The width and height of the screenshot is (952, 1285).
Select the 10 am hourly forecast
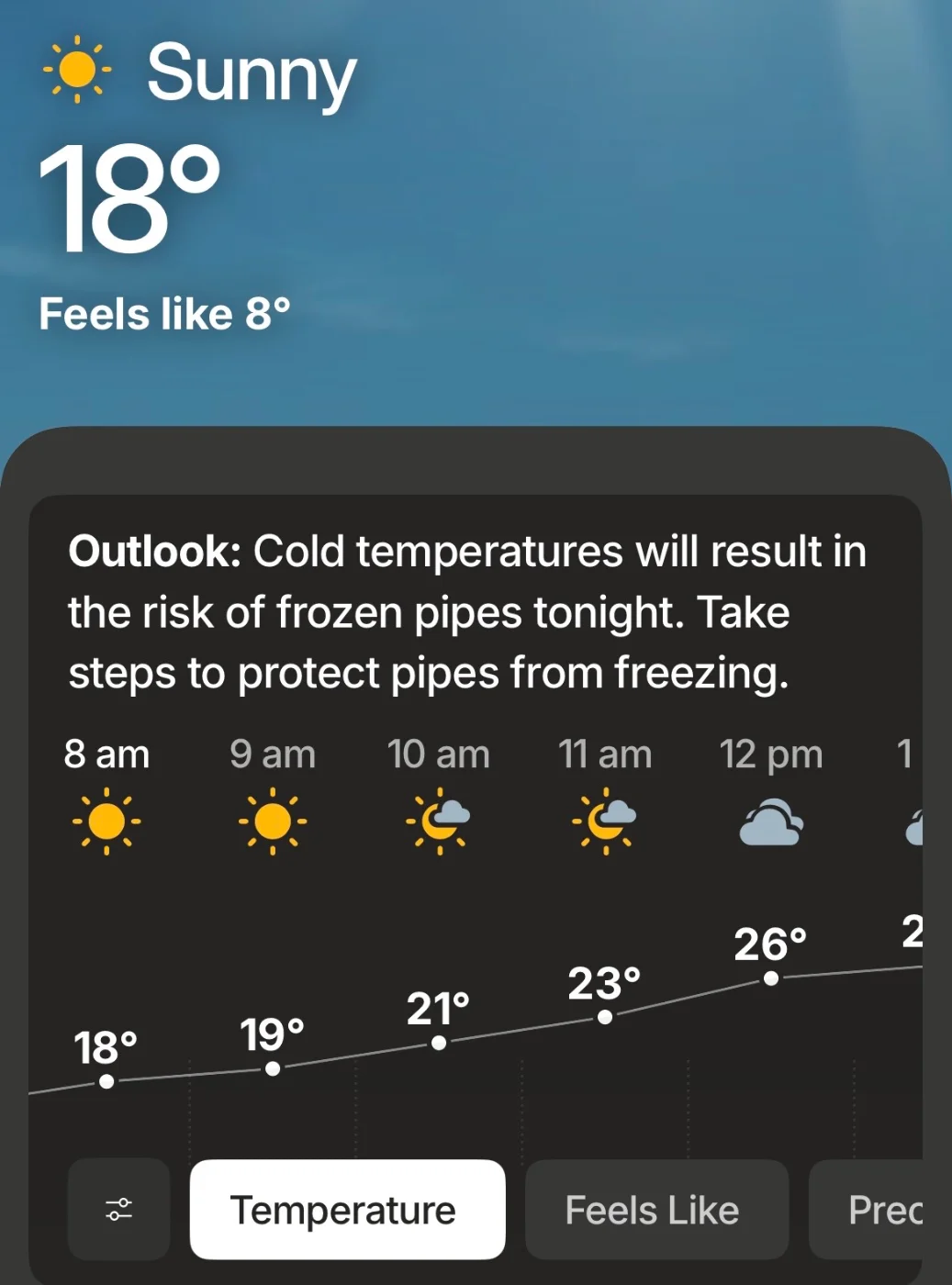pyautogui.click(x=438, y=797)
